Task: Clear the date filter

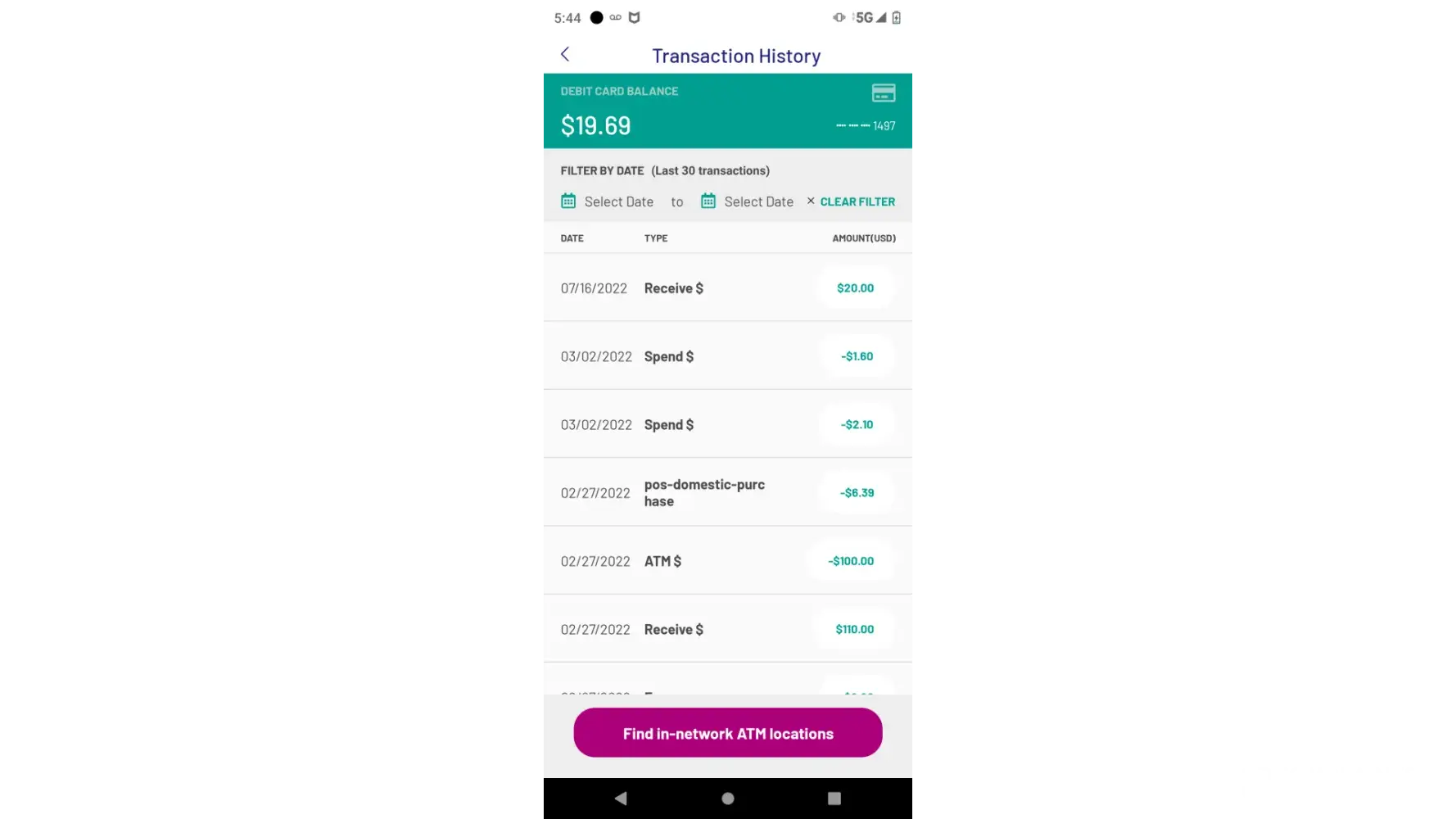Action: (x=851, y=201)
